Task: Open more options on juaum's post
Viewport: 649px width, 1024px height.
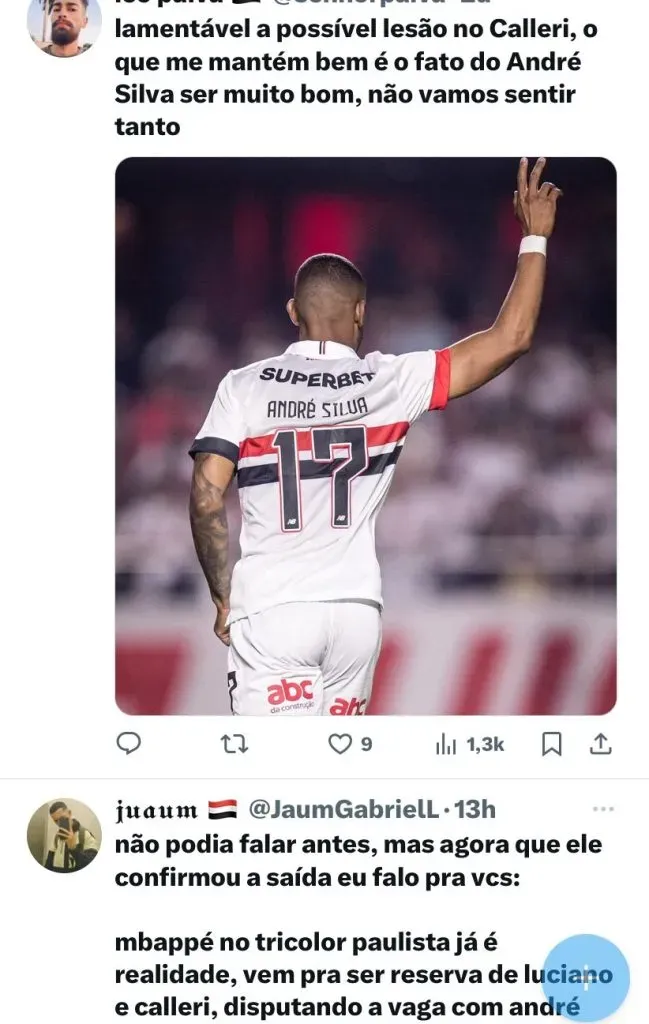Action: click(603, 808)
